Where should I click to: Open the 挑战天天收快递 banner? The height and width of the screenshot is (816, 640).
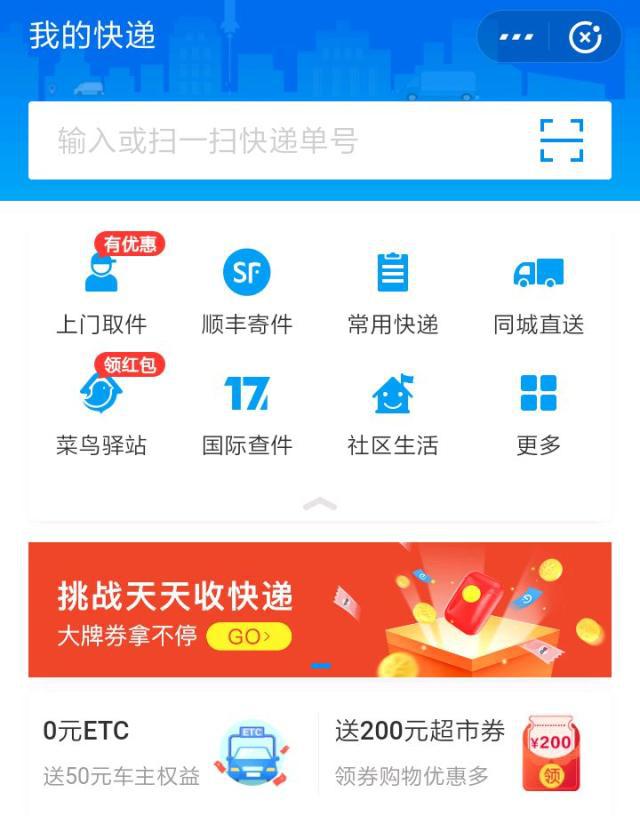pyautogui.click(x=320, y=609)
